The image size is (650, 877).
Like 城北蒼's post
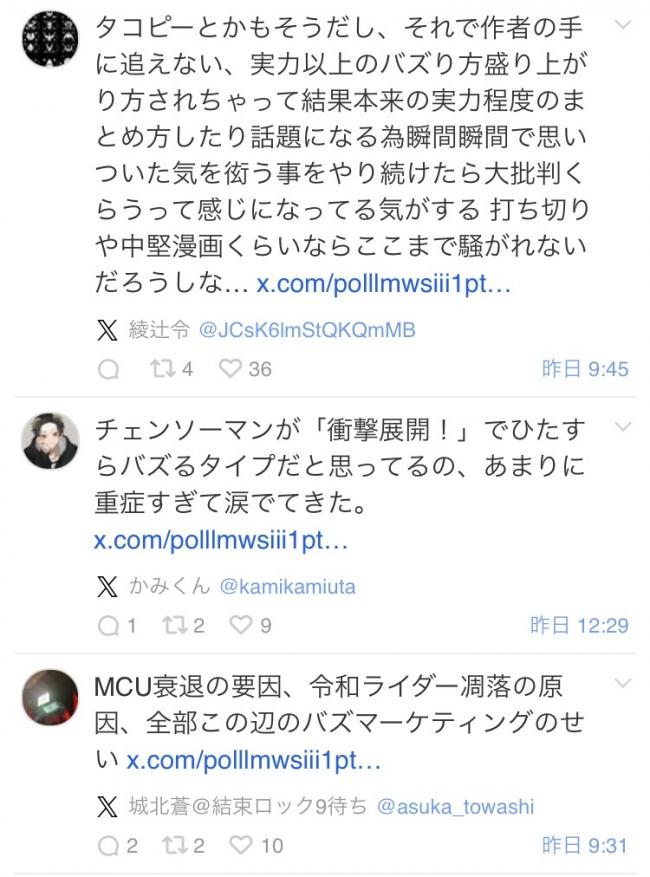click(240, 846)
